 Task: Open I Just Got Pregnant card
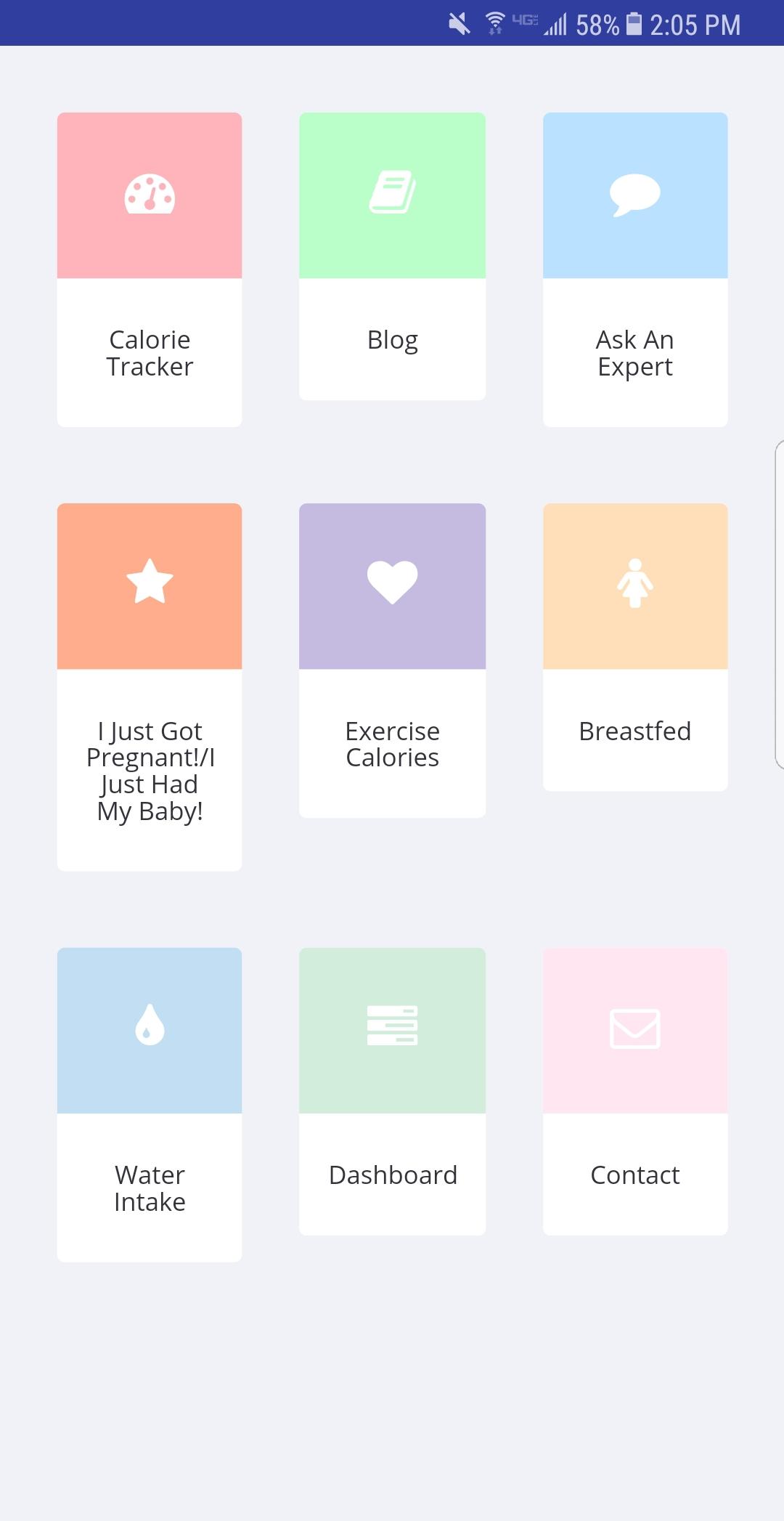click(150, 686)
